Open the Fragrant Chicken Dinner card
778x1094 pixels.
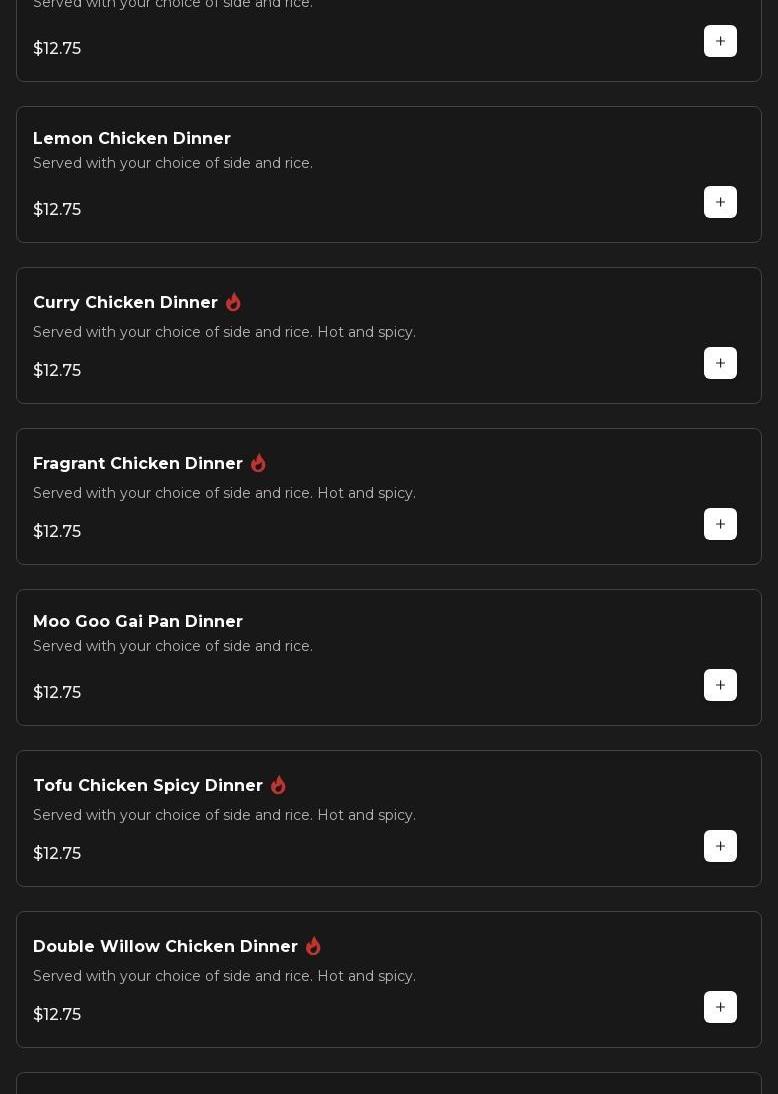pyautogui.click(x=138, y=463)
